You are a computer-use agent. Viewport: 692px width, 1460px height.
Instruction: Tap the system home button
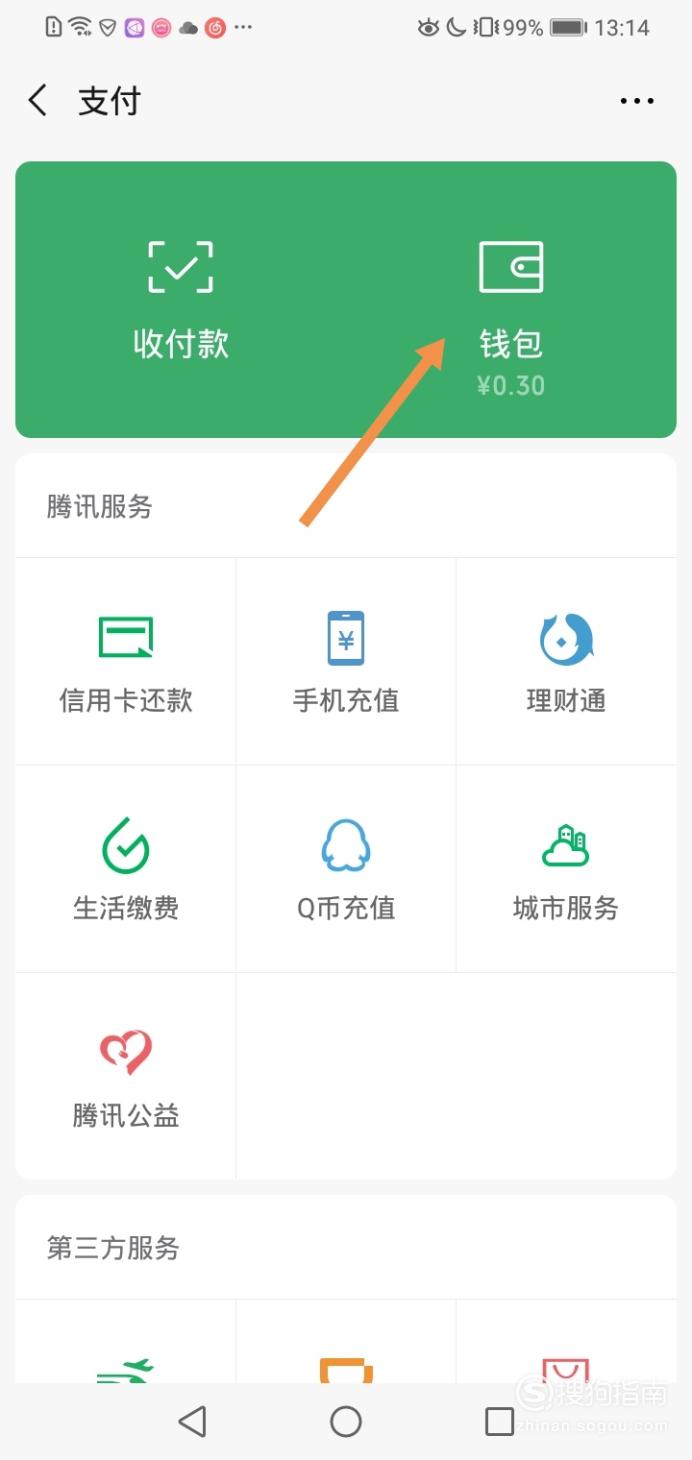click(x=346, y=1421)
